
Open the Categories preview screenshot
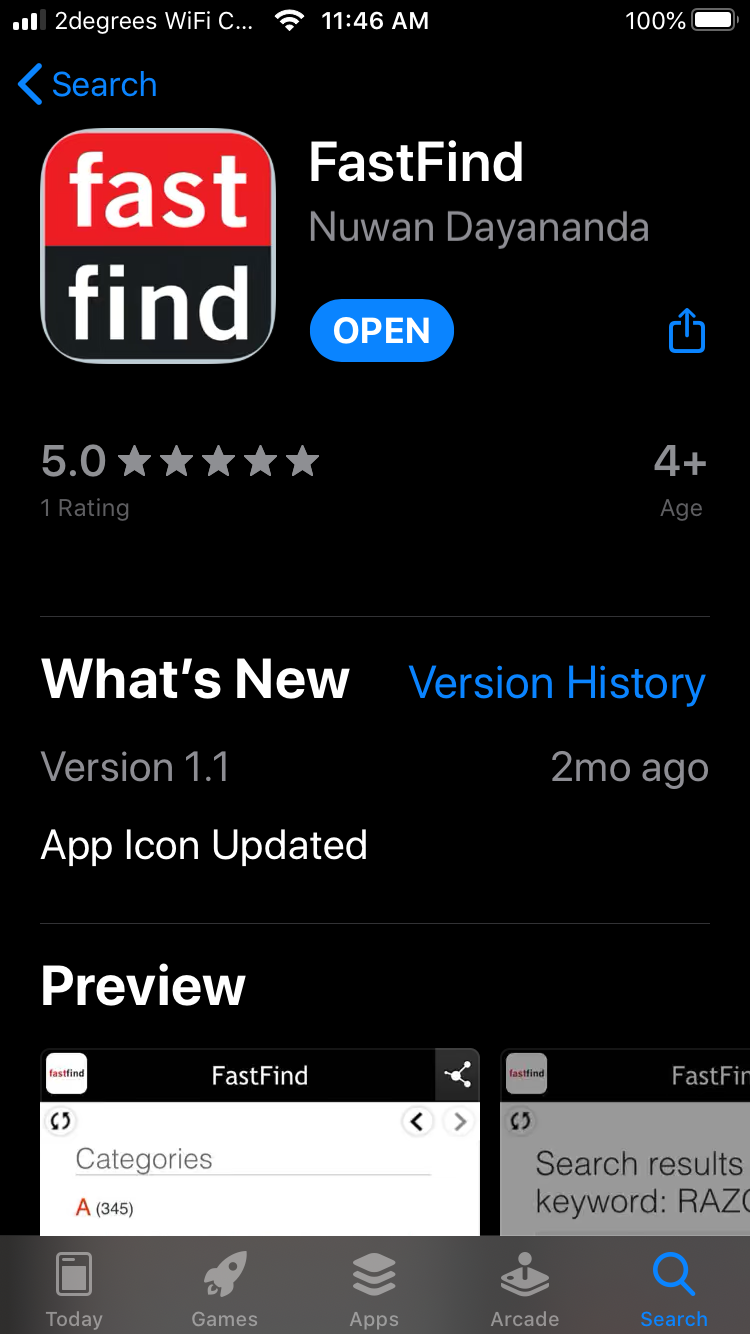pyautogui.click(x=260, y=1142)
